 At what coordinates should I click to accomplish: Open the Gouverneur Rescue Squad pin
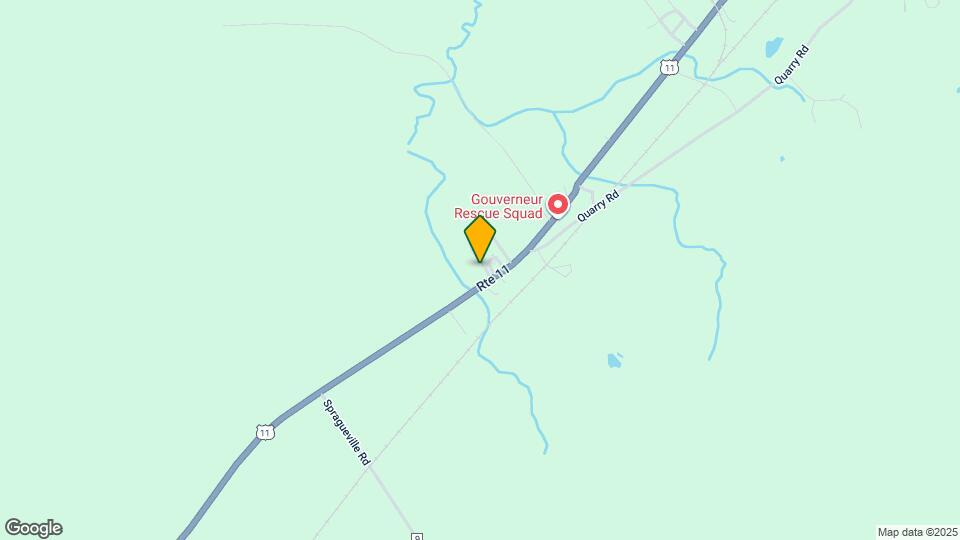coord(558,205)
